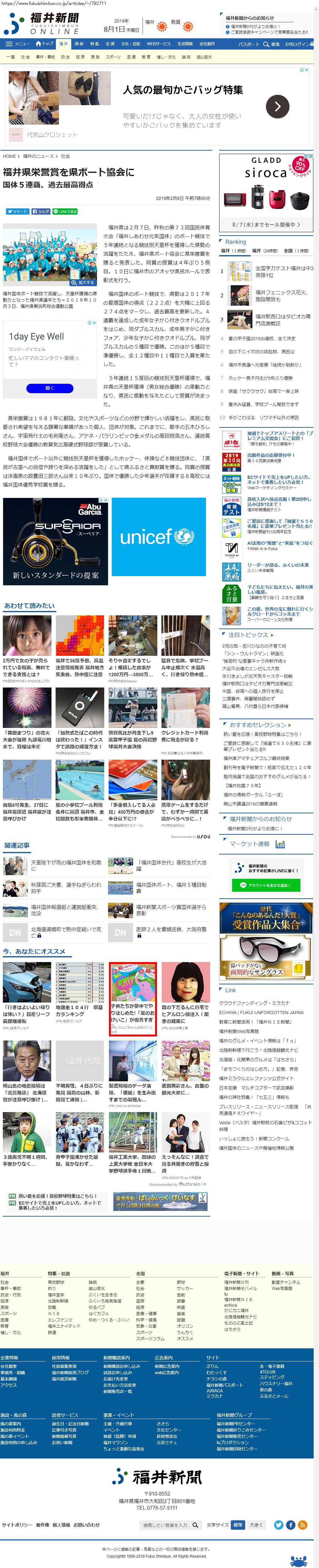Image resolution: width=319 pixels, height=1568 pixels.
Task: Open the RSS feed icon in footer
Action: coord(303,1525)
